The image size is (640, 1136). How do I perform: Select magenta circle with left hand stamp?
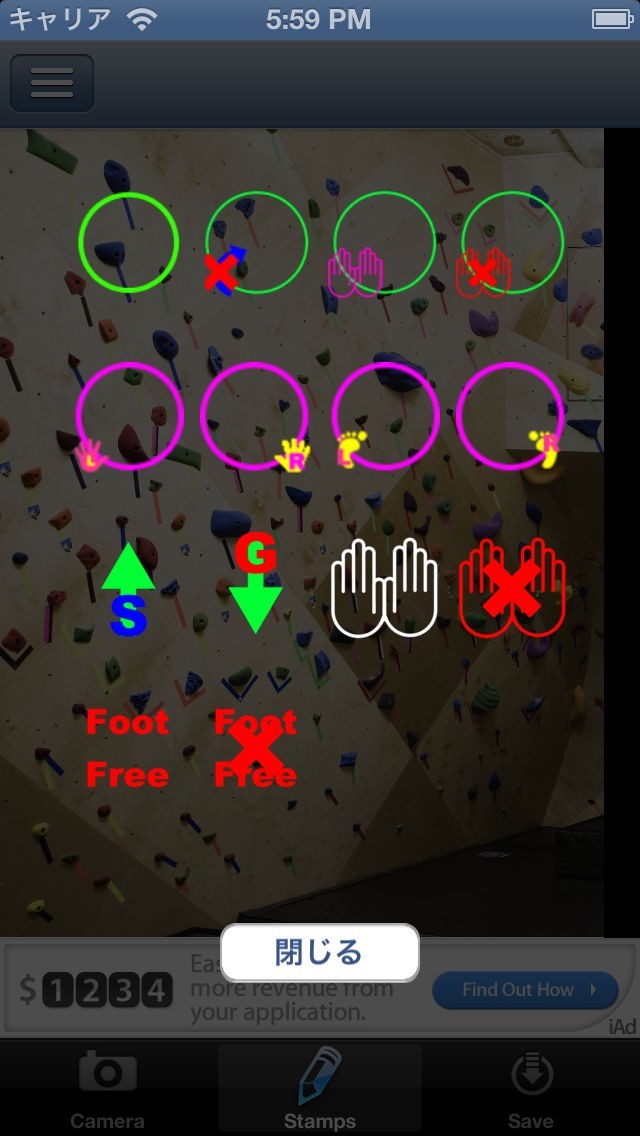pos(129,415)
